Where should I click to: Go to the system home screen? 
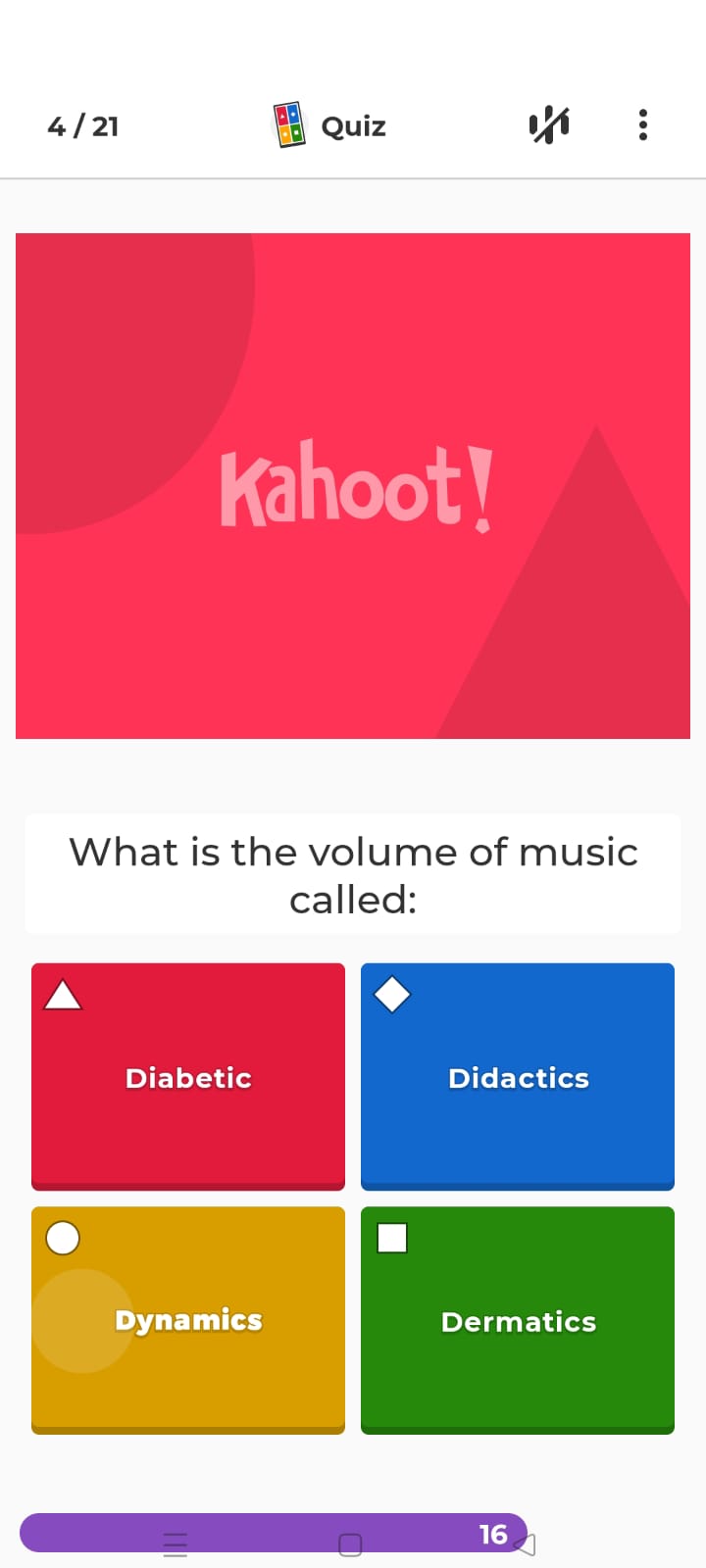point(350,1545)
